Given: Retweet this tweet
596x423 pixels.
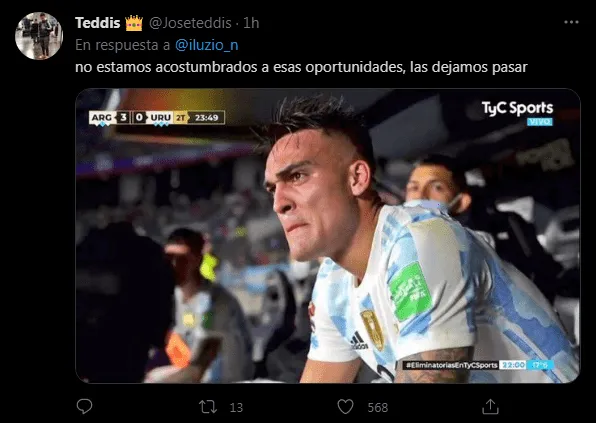Looking at the screenshot, I should point(208,407).
